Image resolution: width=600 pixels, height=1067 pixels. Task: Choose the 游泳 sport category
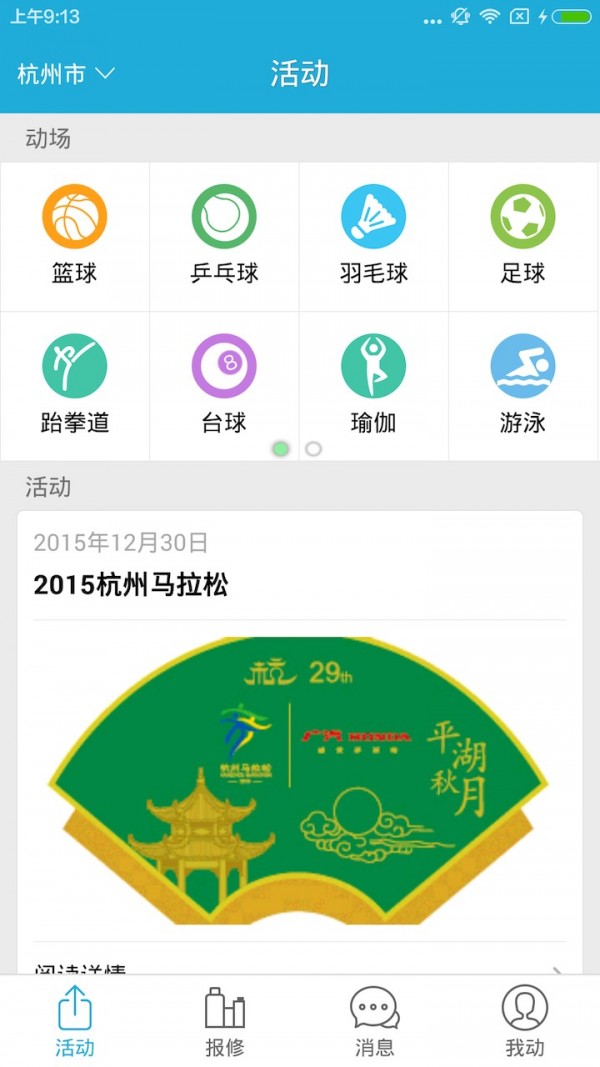523,386
